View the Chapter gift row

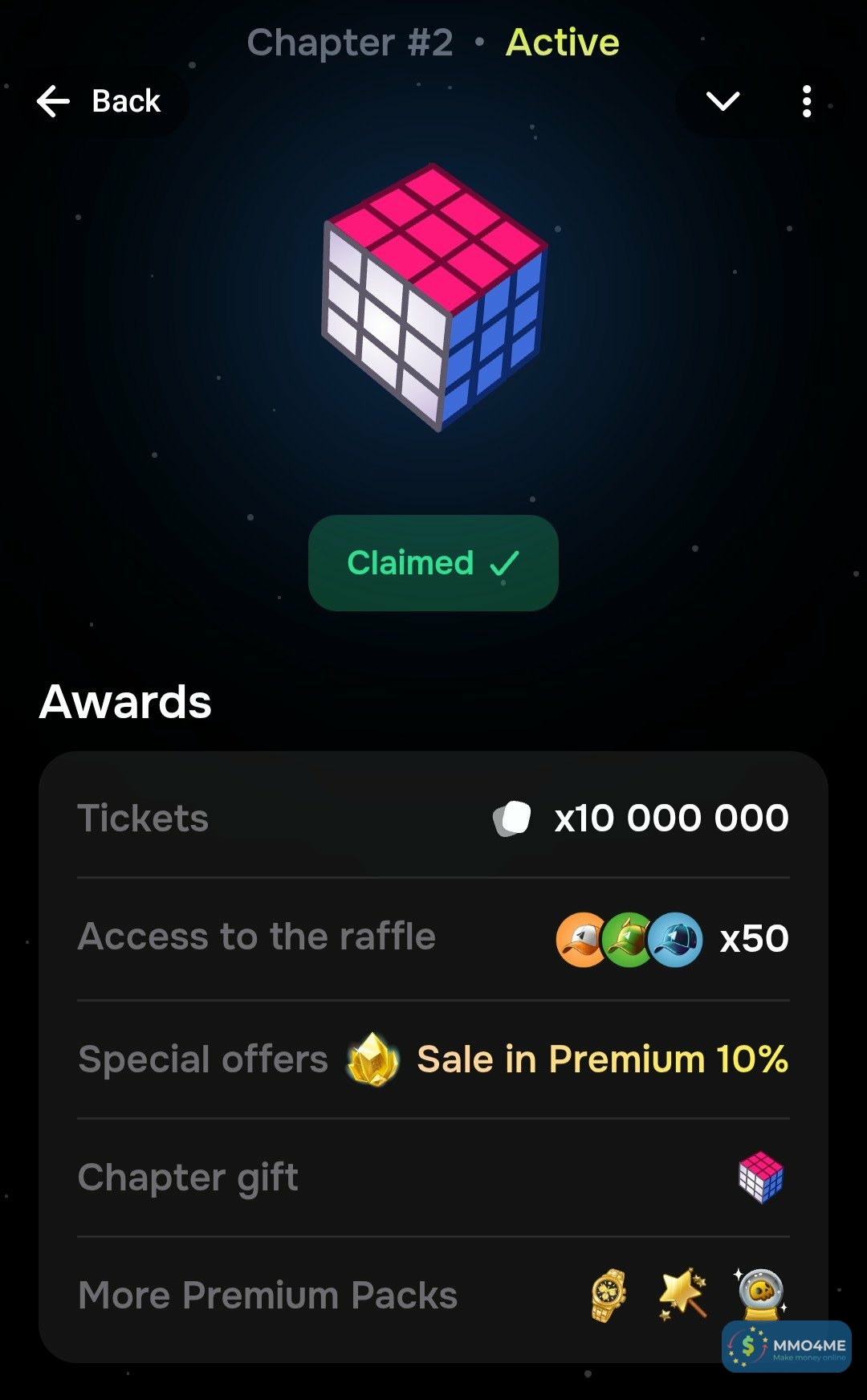click(433, 1178)
